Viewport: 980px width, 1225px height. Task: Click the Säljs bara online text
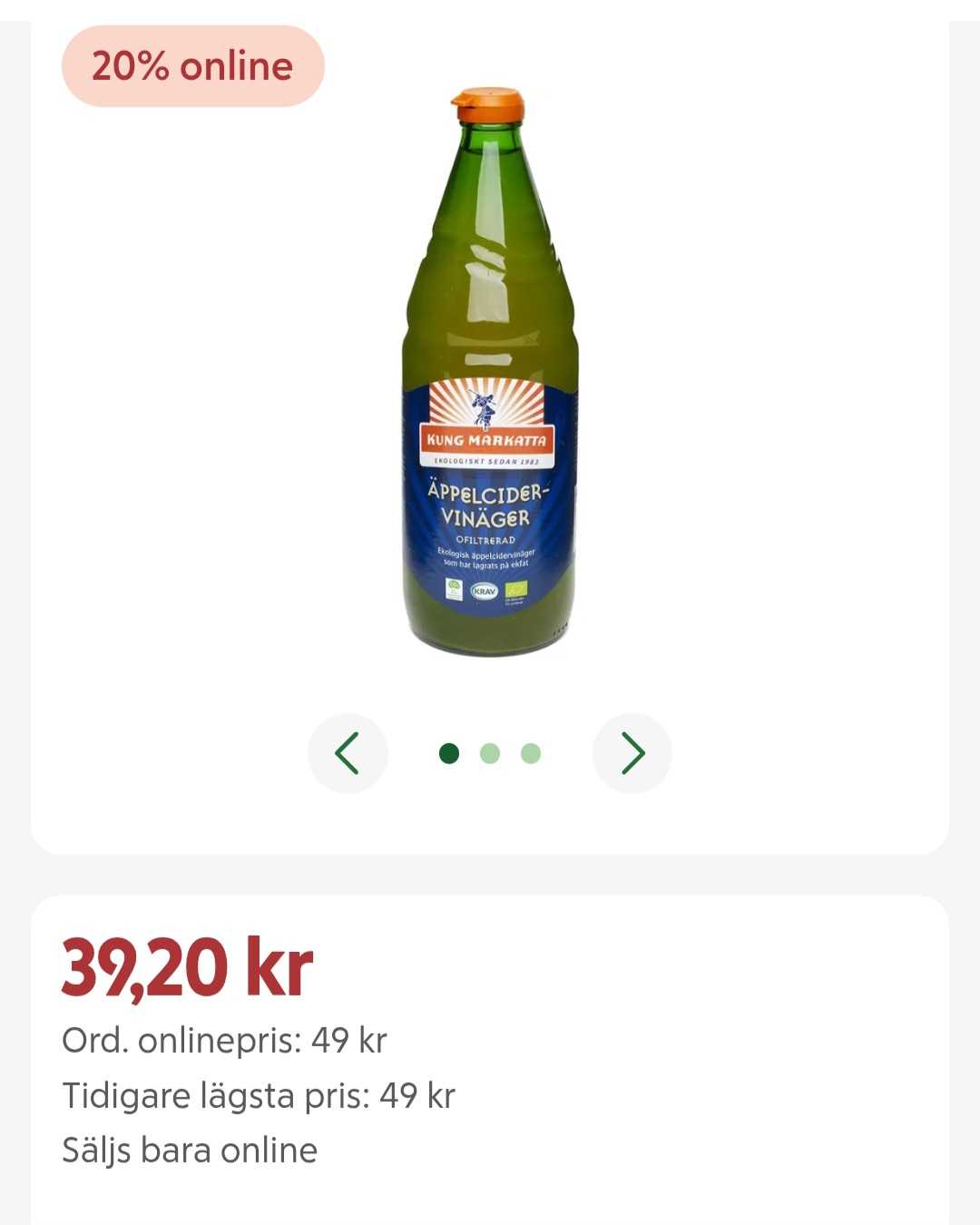(x=188, y=1151)
